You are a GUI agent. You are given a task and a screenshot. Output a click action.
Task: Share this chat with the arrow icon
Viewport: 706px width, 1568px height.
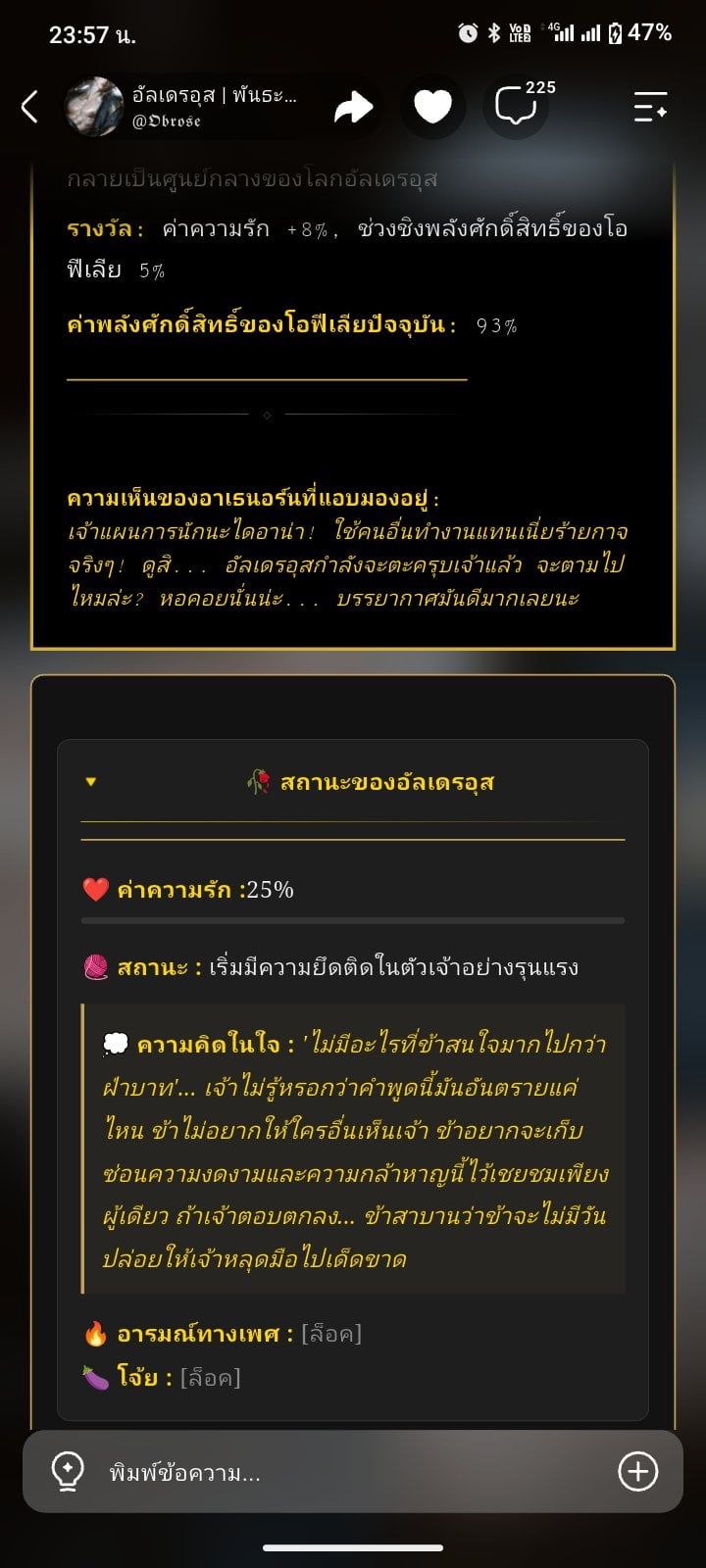click(353, 107)
